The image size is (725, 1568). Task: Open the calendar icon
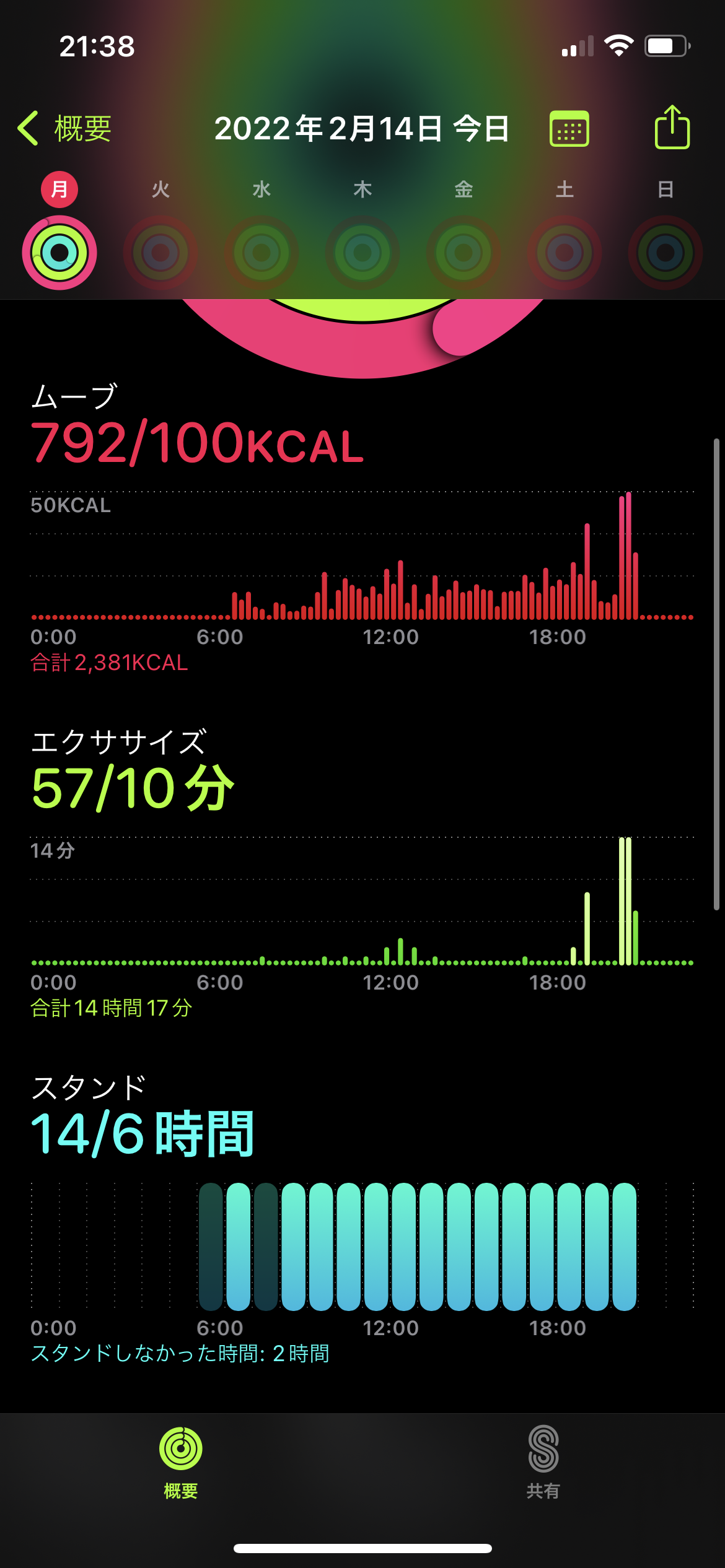click(569, 129)
